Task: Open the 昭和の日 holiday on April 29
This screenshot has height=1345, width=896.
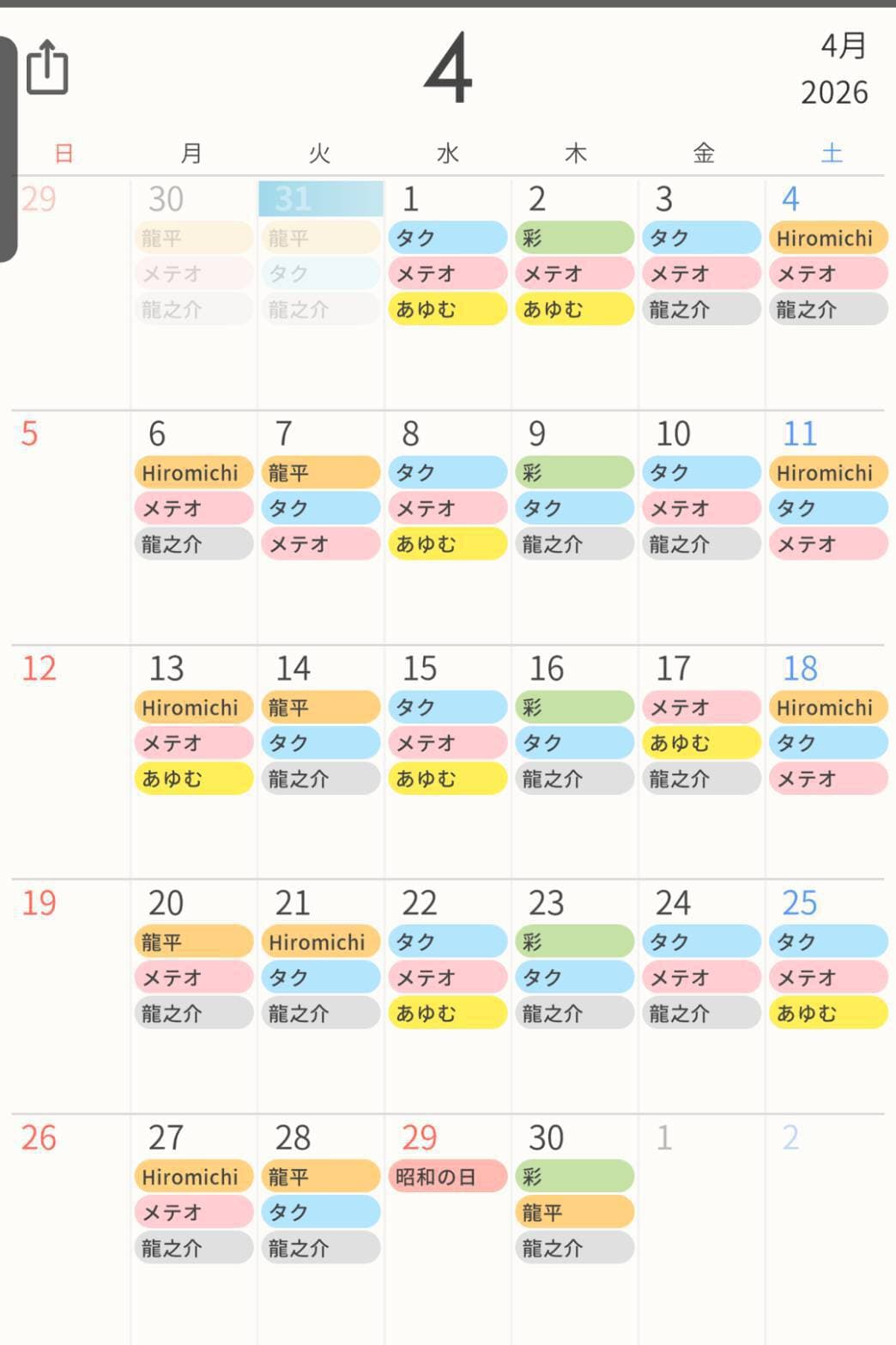Action: click(446, 1177)
